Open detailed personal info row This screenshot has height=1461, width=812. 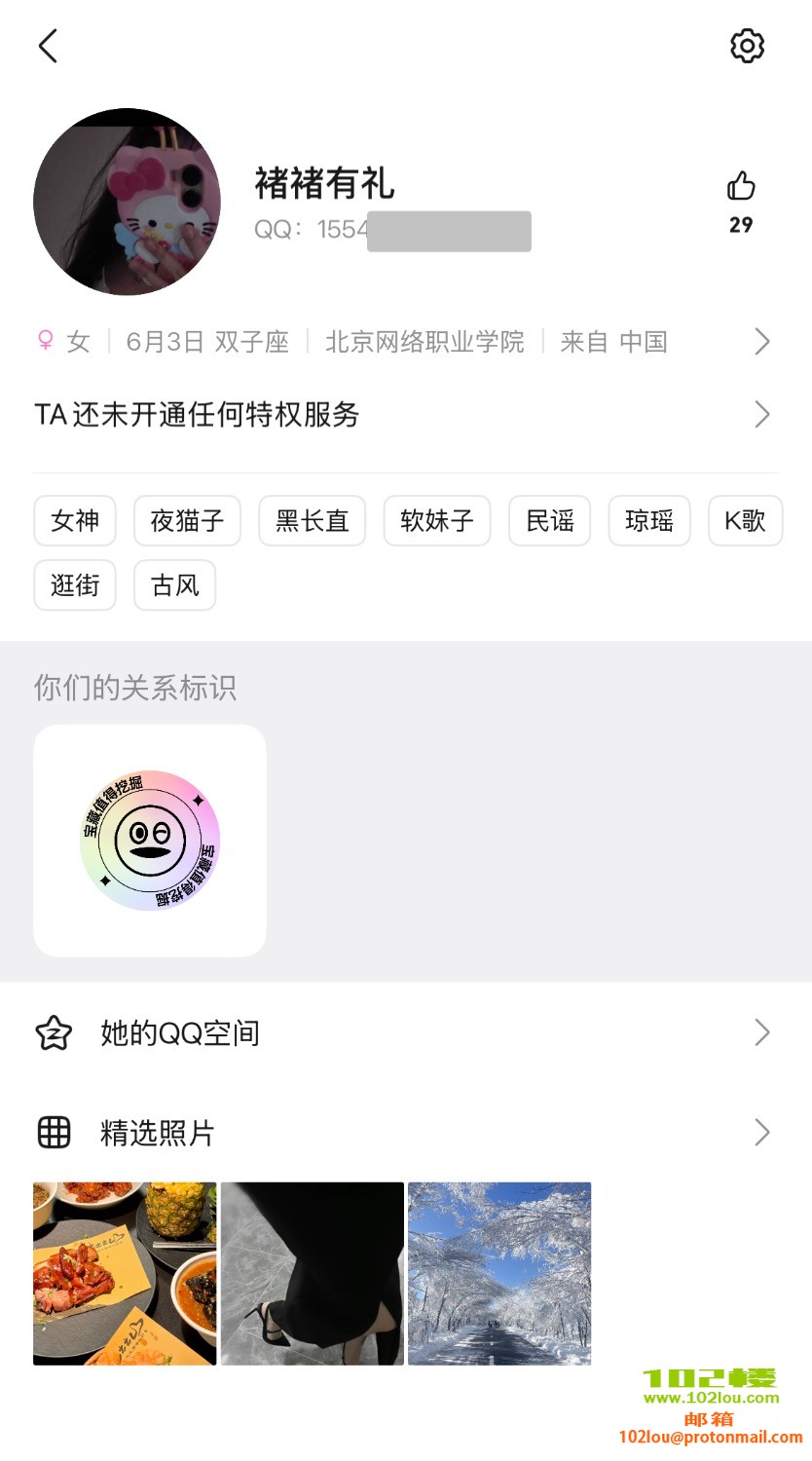tap(404, 342)
